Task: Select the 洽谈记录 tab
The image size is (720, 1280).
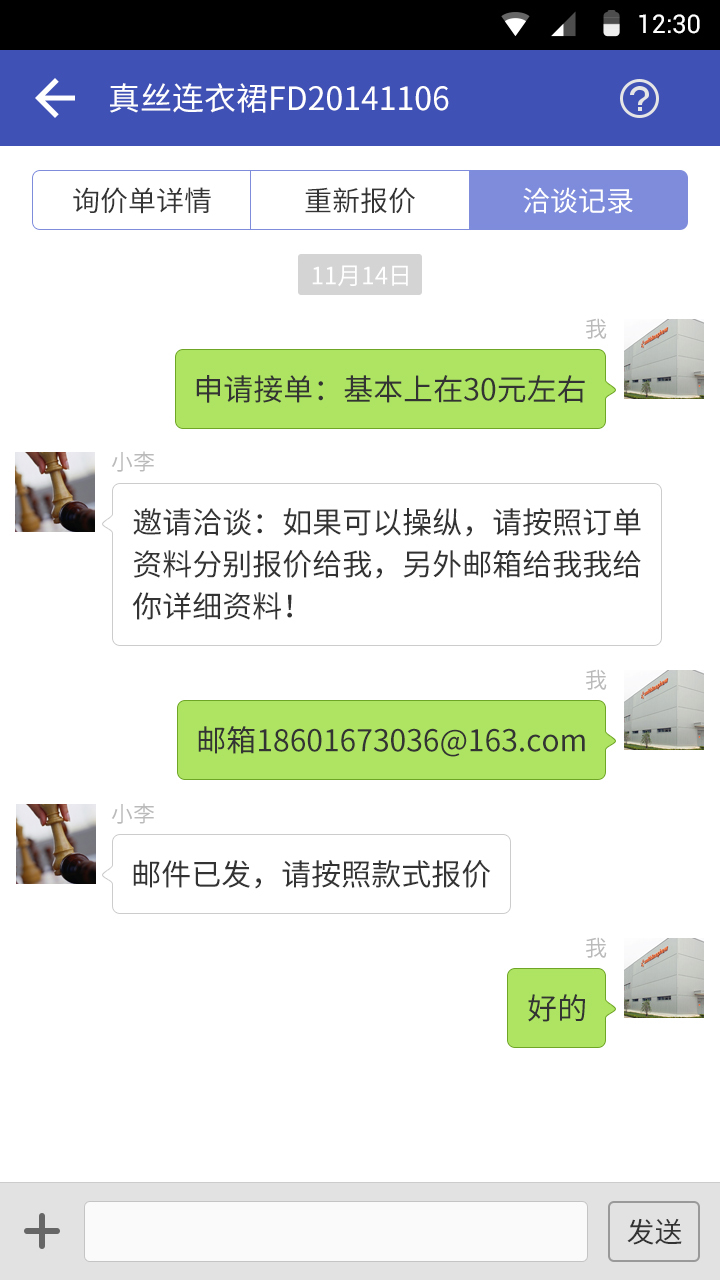Action: tap(578, 200)
